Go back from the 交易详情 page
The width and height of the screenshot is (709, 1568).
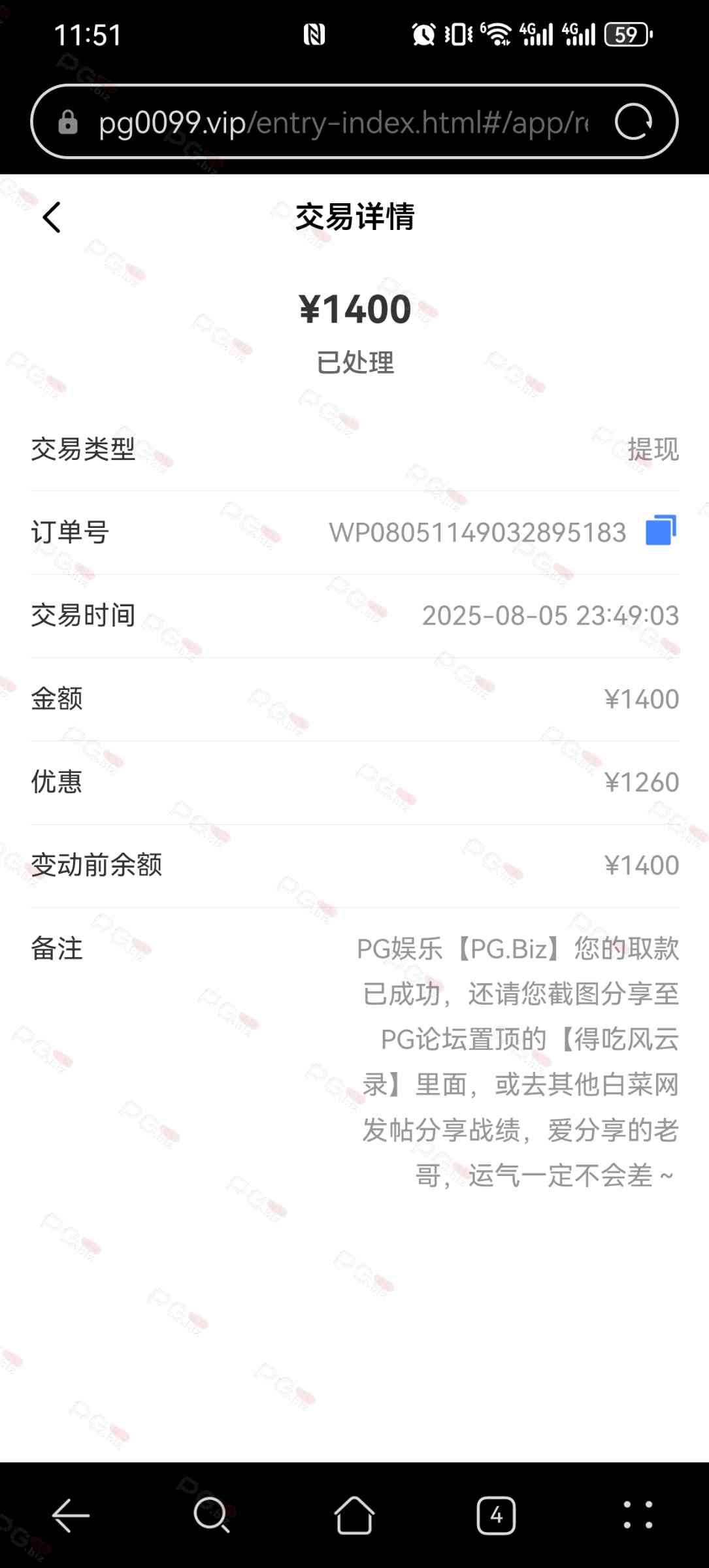point(52,217)
